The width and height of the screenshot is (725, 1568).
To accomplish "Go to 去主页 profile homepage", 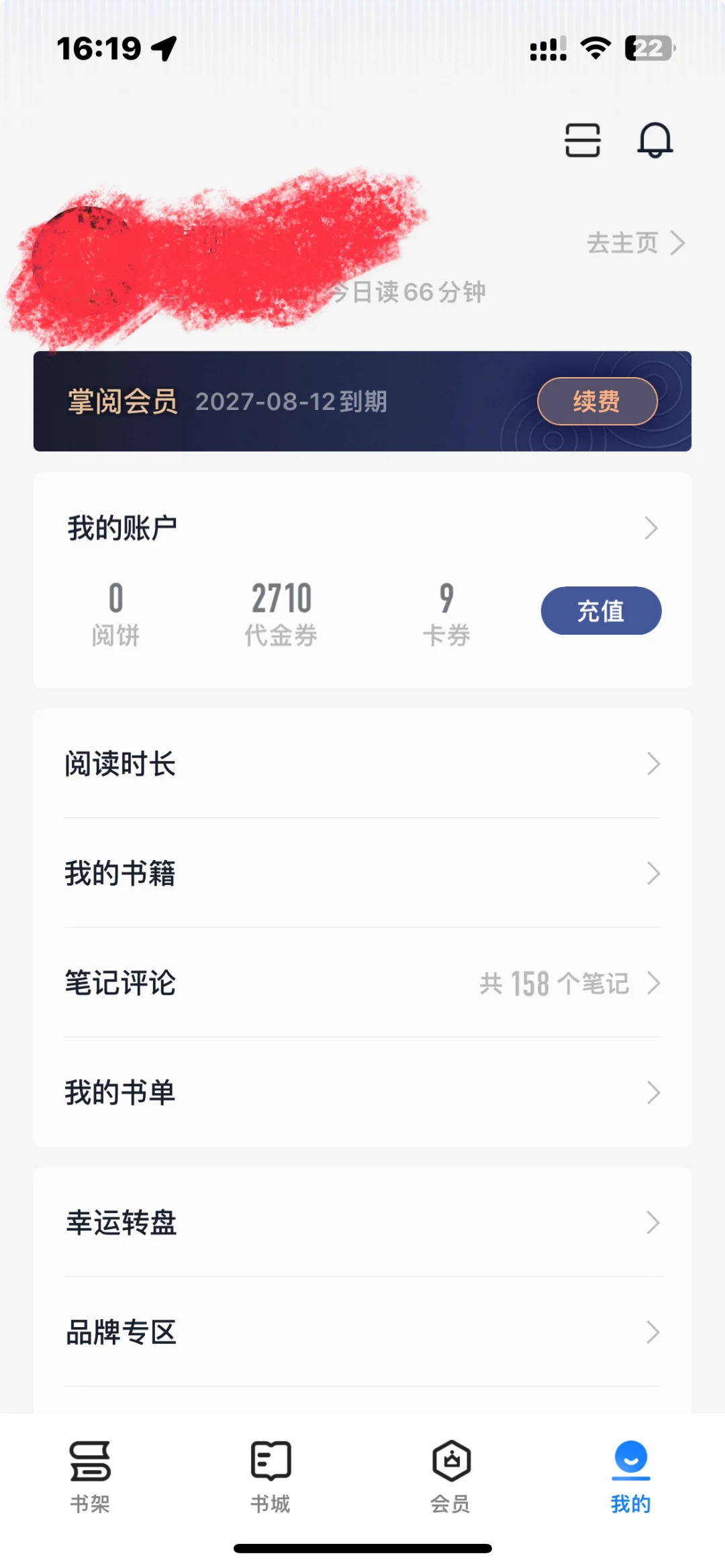I will pos(636,243).
